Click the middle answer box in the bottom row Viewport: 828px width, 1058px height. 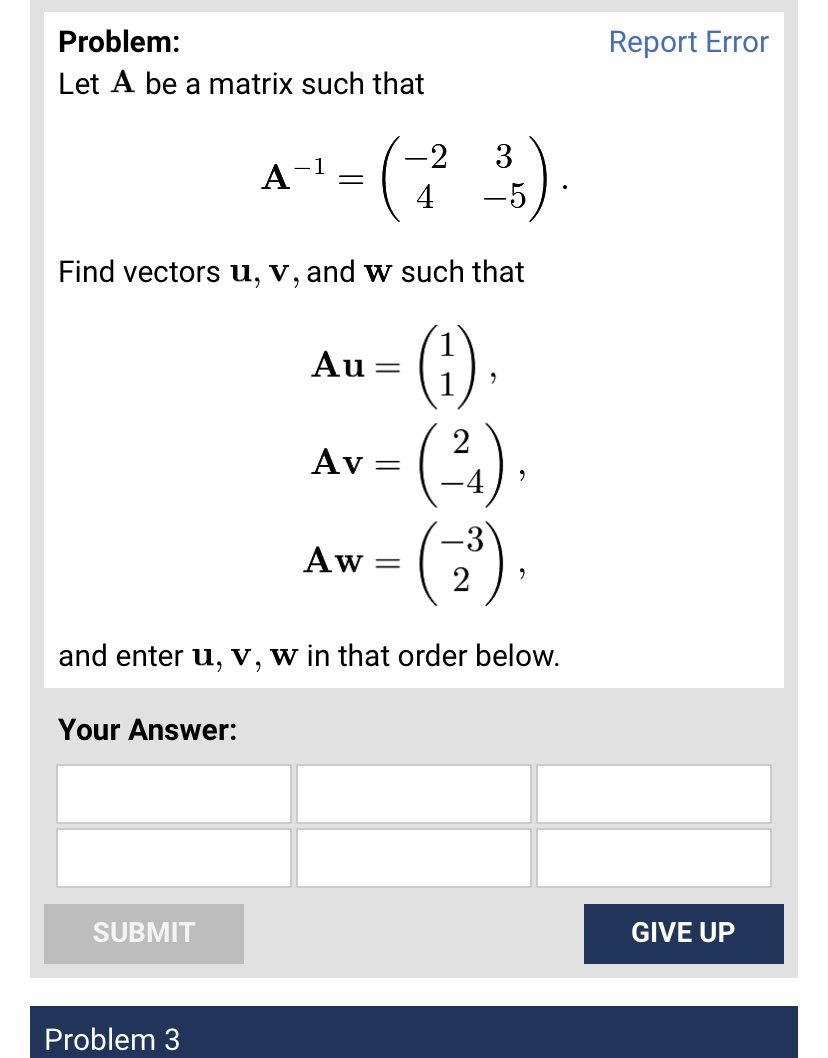click(413, 857)
